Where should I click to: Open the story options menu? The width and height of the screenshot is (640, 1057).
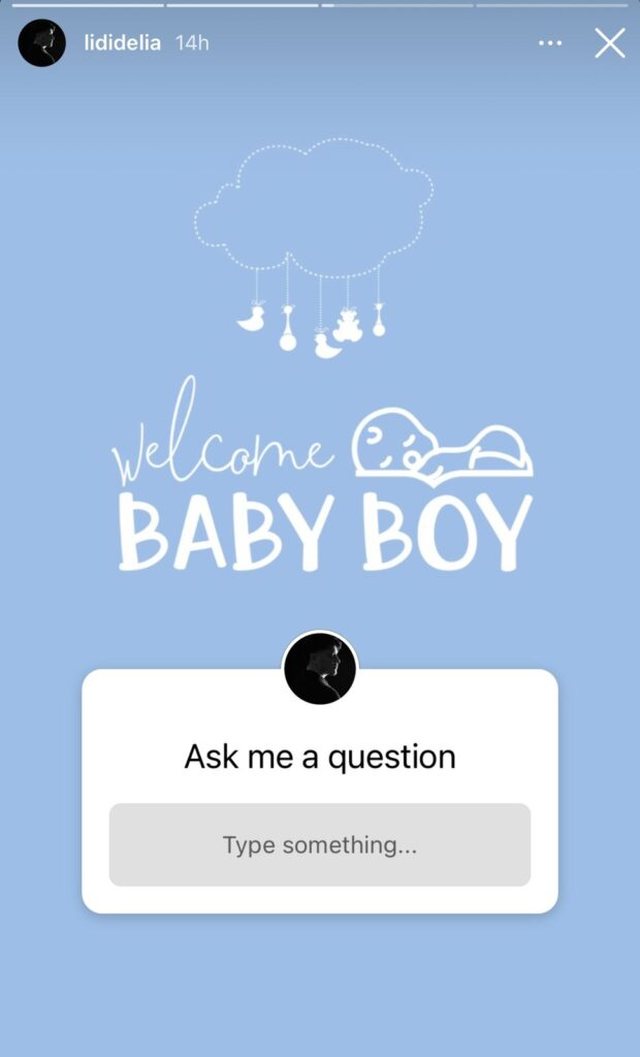click(551, 43)
